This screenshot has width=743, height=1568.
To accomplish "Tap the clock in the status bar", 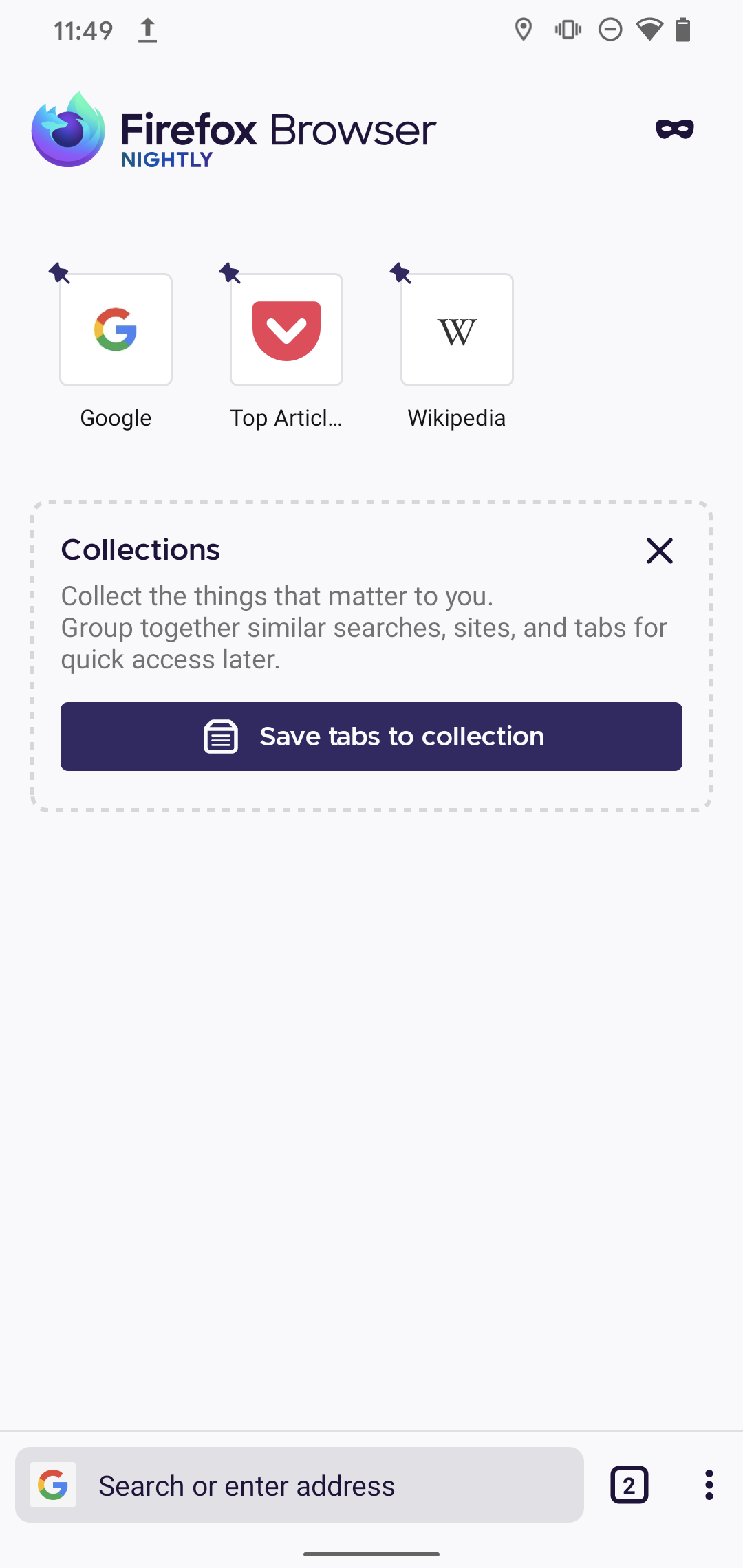I will pos(83,29).
